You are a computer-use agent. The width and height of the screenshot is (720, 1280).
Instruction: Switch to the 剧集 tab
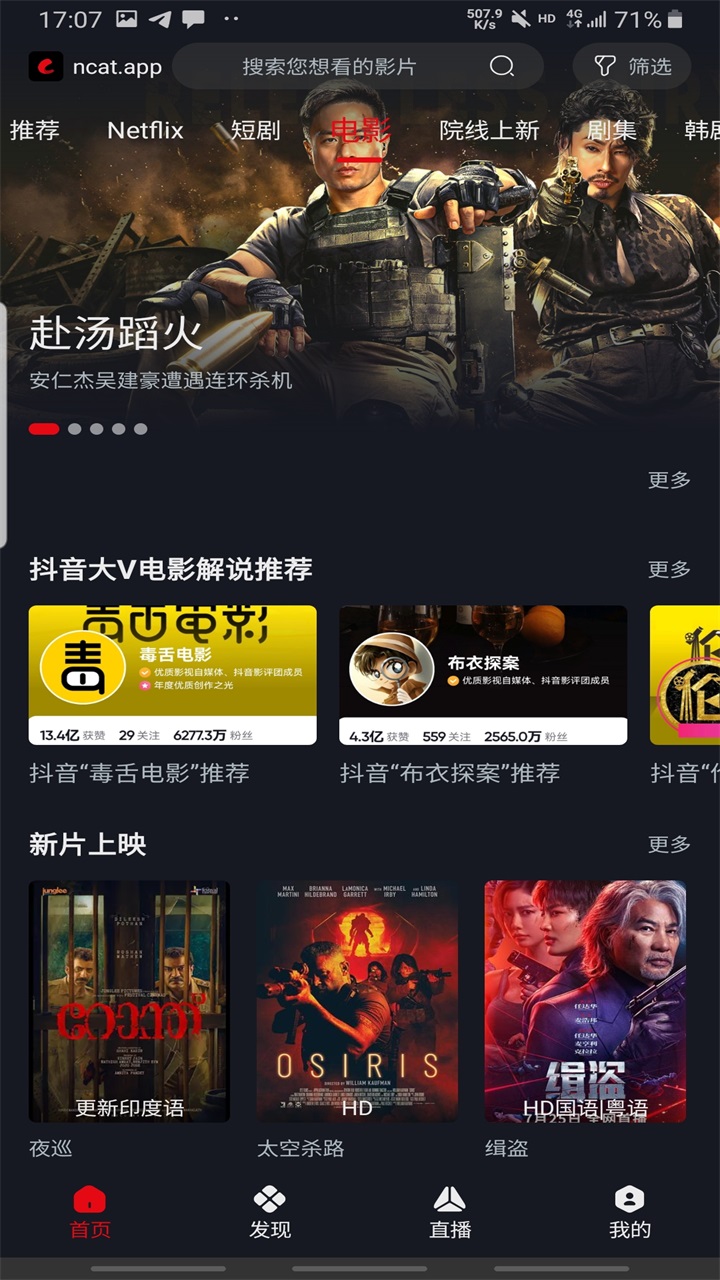611,130
